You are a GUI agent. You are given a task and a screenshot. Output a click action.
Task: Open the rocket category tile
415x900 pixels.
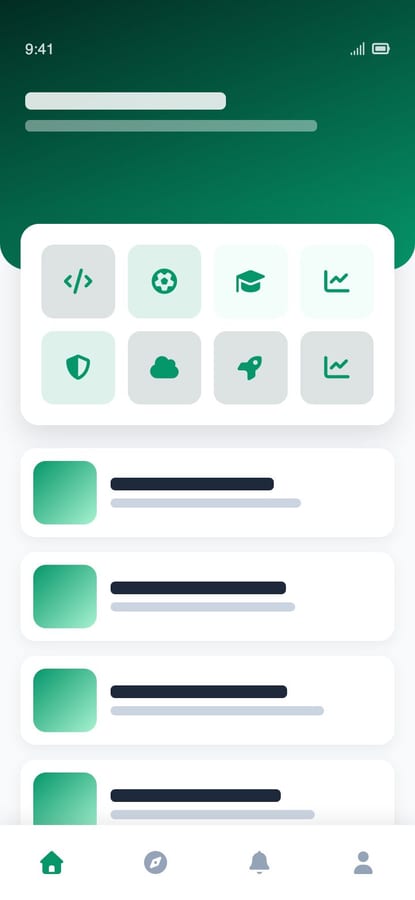click(x=250, y=367)
